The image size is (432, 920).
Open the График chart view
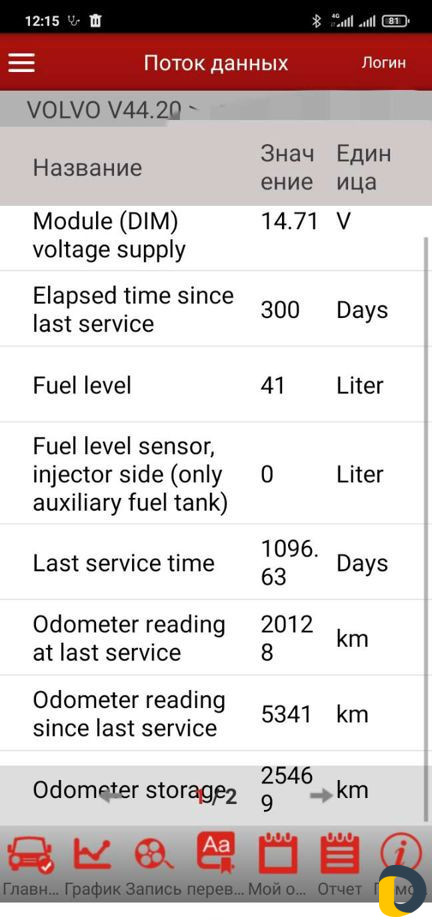pyautogui.click(x=93, y=866)
